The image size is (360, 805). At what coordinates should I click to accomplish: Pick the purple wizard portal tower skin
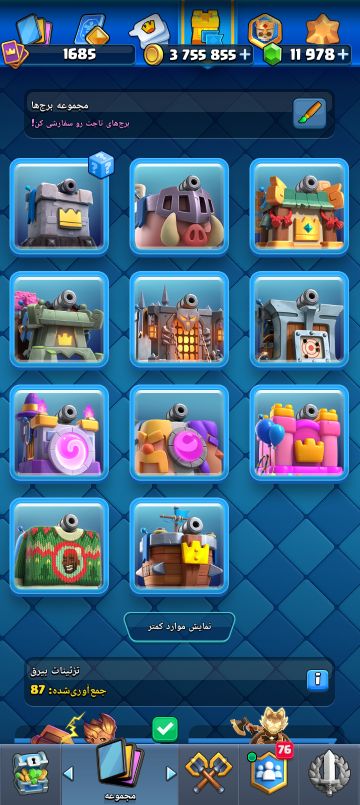[59, 433]
